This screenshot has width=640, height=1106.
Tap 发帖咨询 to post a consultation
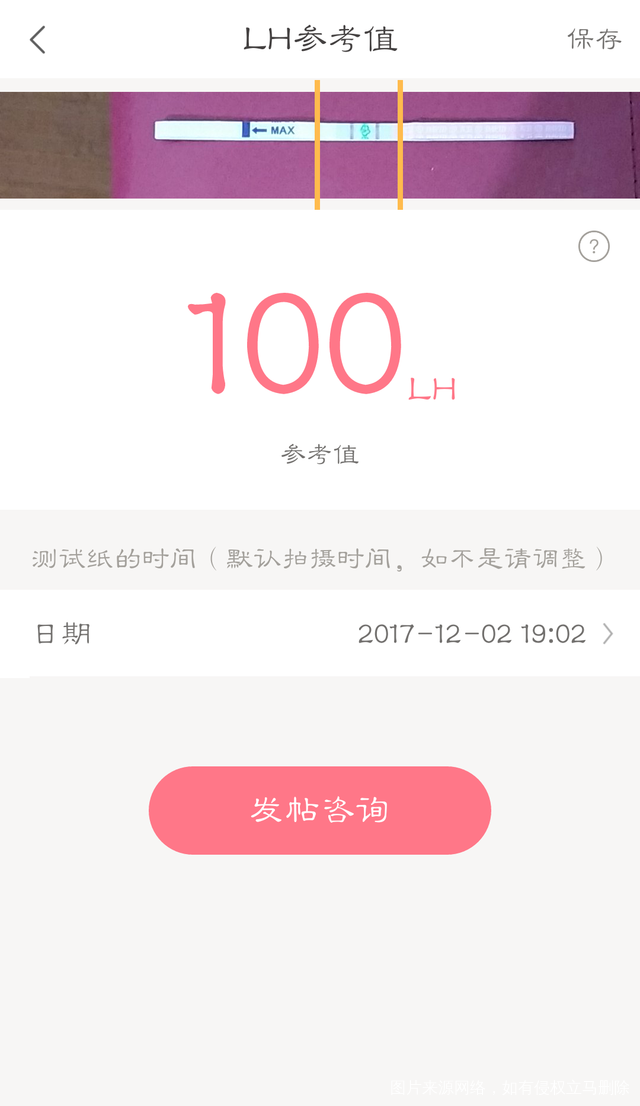(x=320, y=810)
